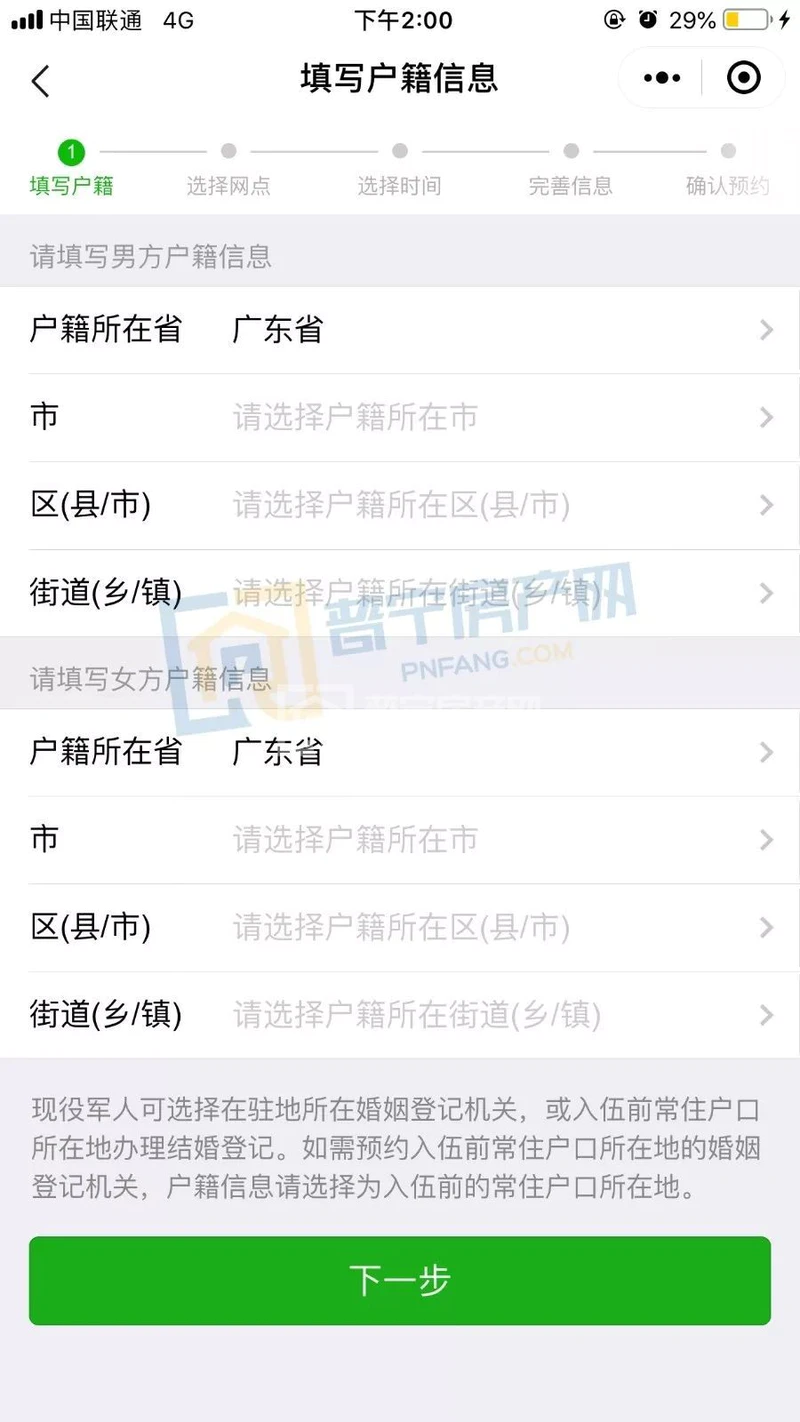Choose the groom's 区(县/市) field
The image size is (800, 1422).
(400, 505)
